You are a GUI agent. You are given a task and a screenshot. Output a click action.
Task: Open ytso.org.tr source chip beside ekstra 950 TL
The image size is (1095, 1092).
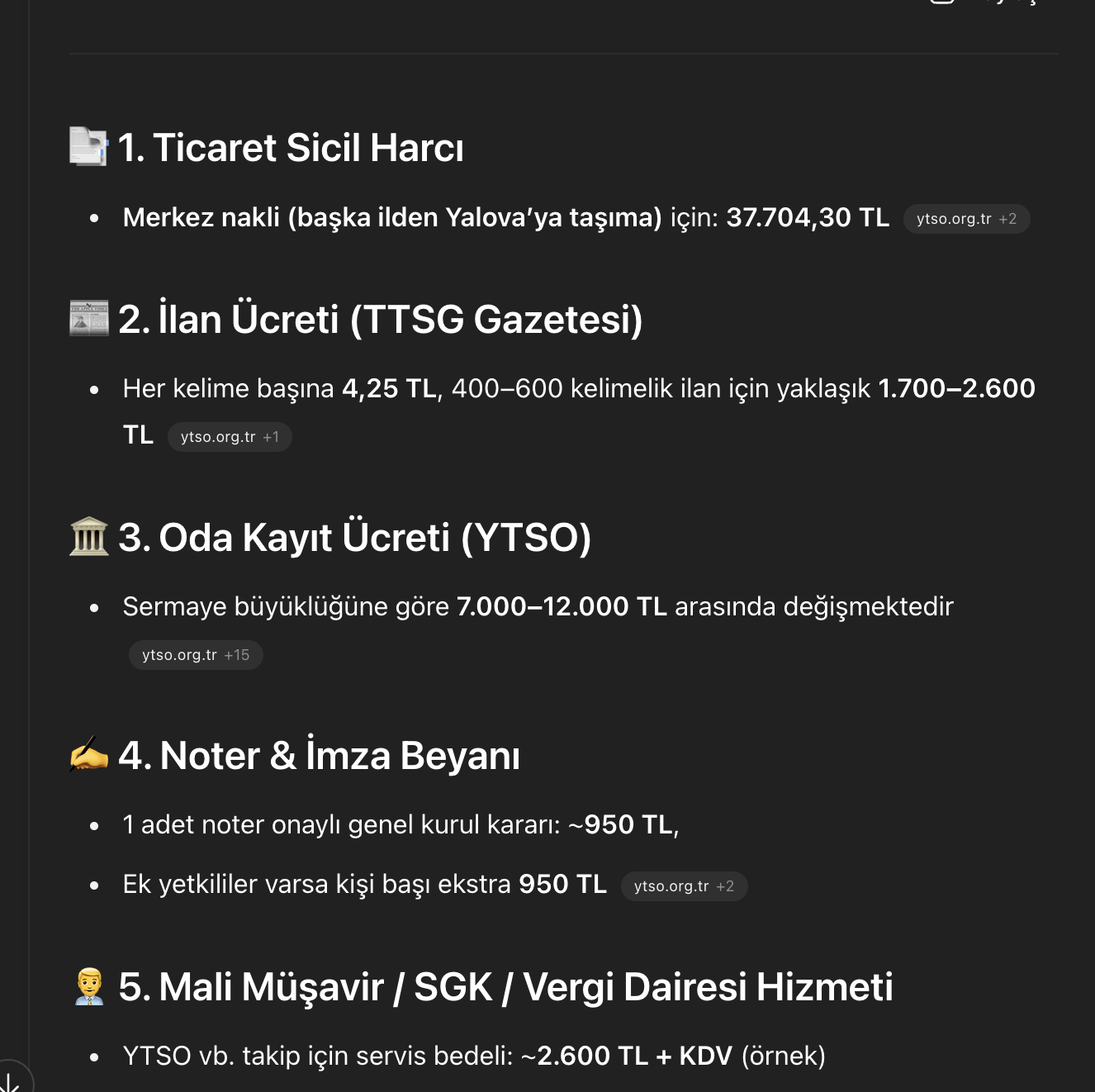coord(684,886)
